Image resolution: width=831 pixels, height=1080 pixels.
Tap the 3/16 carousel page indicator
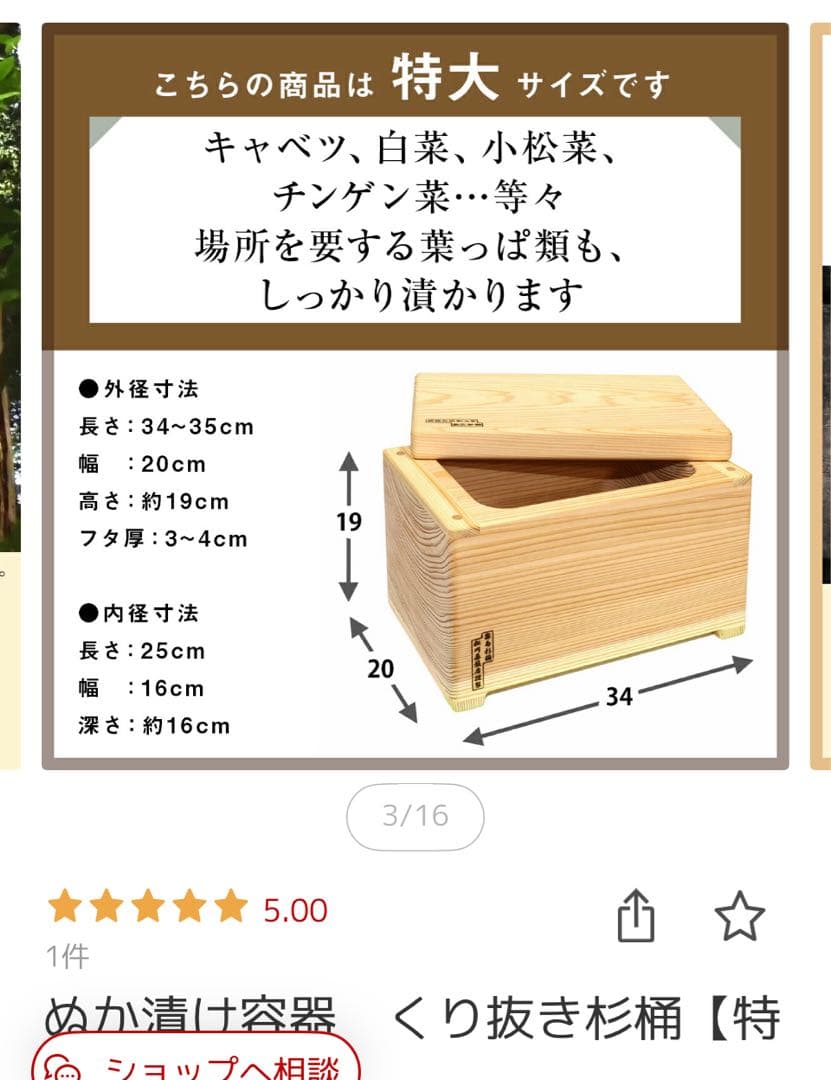point(415,817)
